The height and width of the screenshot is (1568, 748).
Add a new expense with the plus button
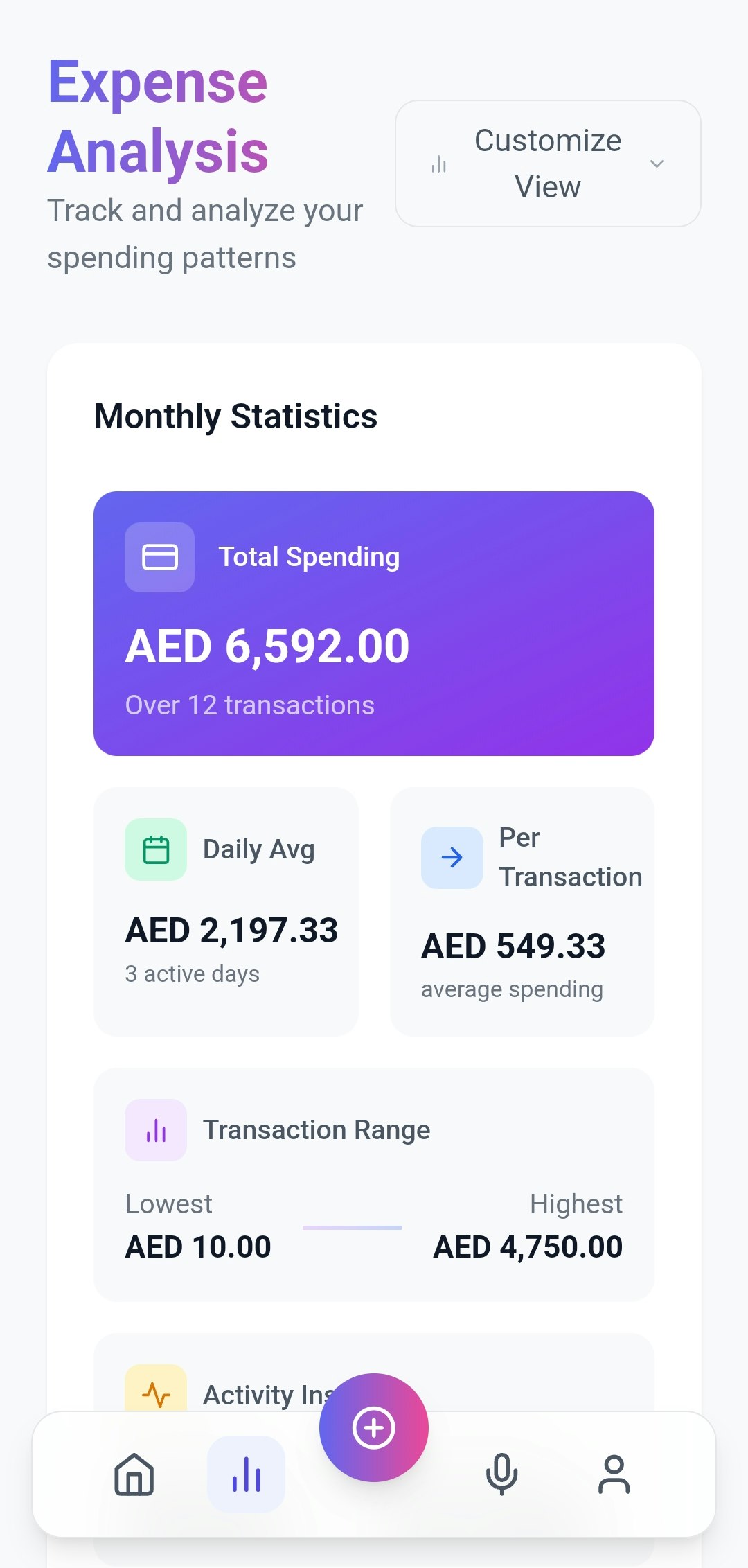374,1427
